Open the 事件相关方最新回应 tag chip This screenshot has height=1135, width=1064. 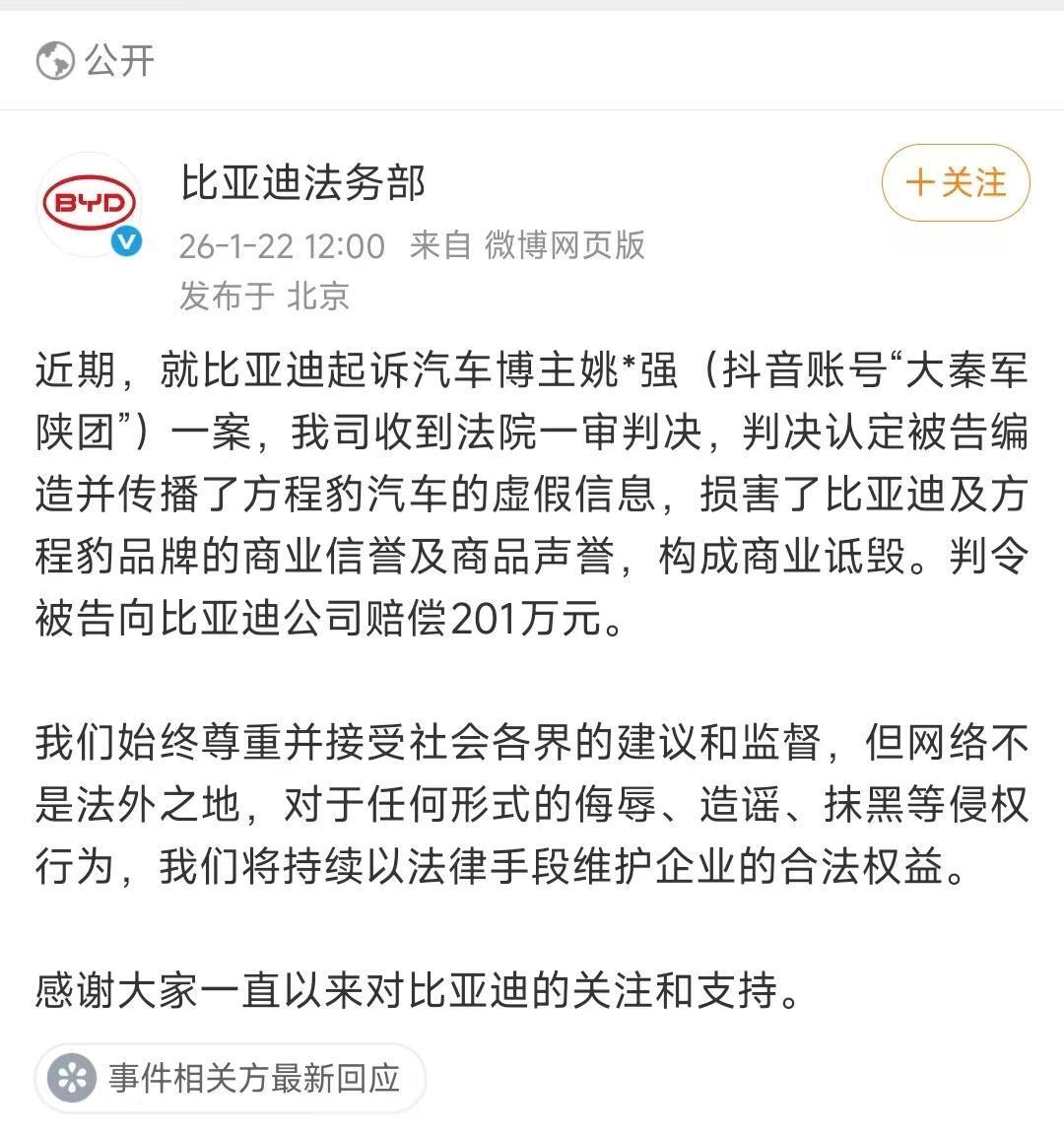coord(231,1078)
